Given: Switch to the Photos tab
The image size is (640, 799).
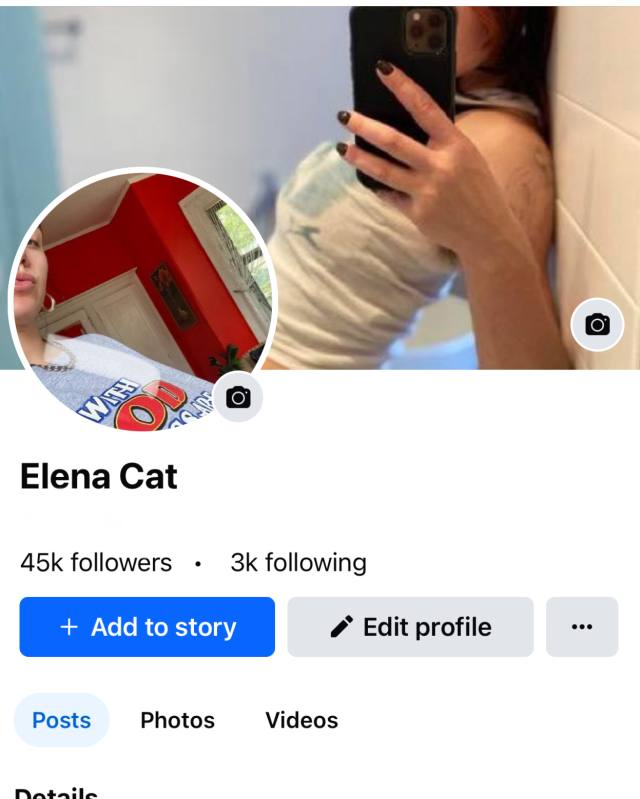Looking at the screenshot, I should [x=177, y=720].
